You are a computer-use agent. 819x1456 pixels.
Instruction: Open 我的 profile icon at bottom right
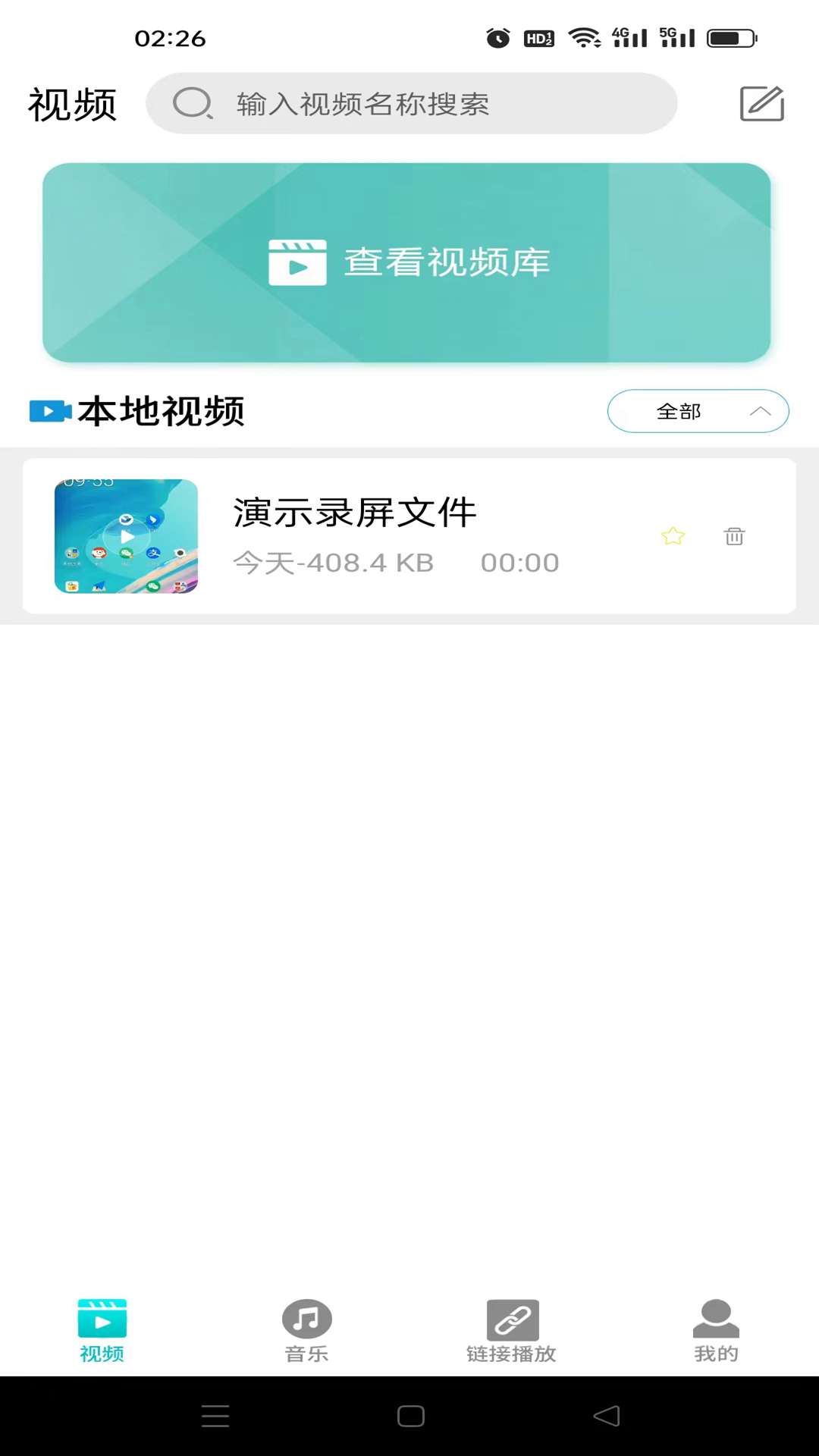(x=714, y=1321)
